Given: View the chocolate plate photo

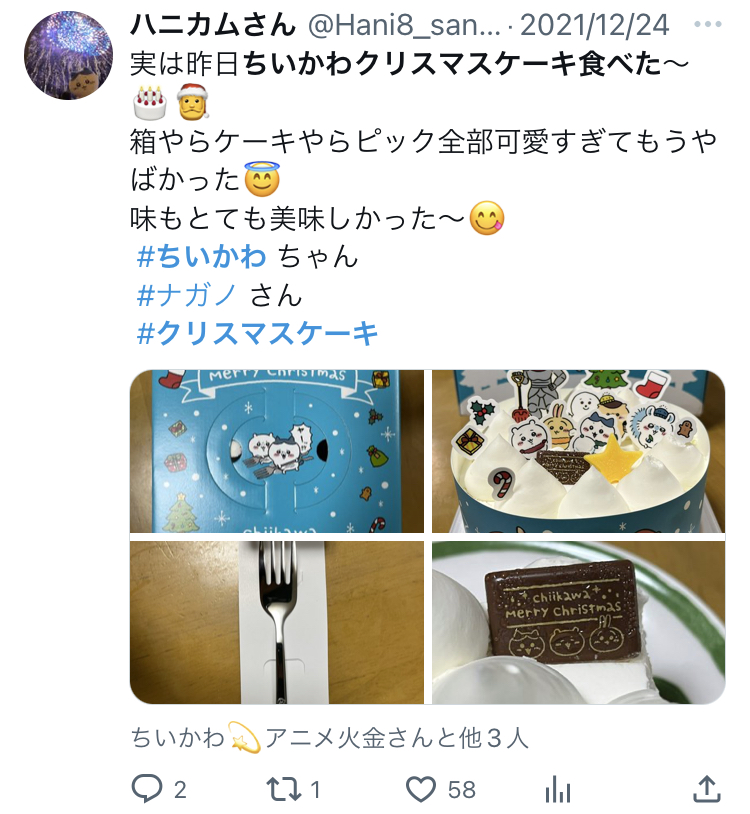Looking at the screenshot, I should click(x=578, y=622).
